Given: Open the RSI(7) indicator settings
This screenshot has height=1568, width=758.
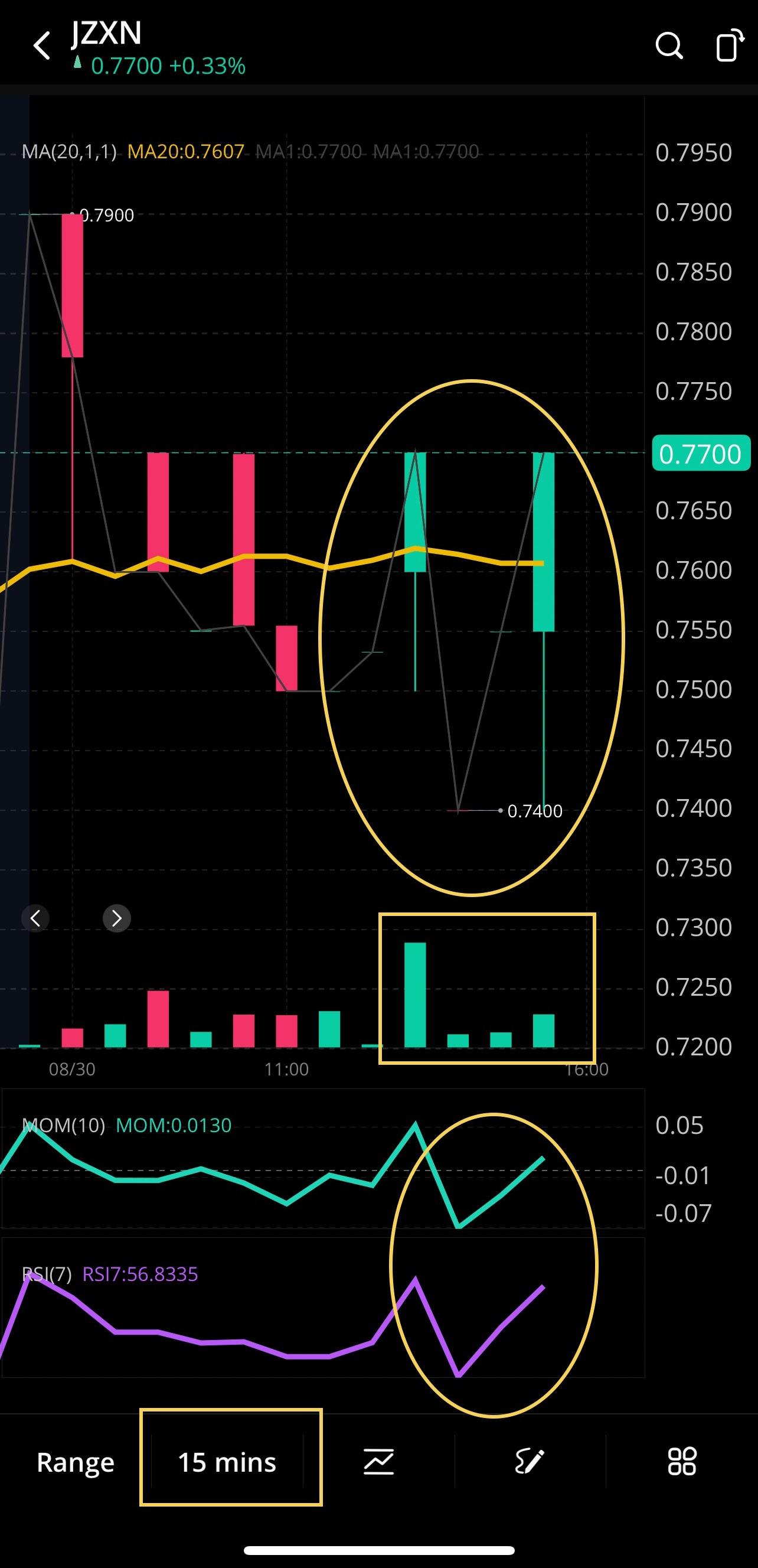Looking at the screenshot, I should tap(47, 1274).
